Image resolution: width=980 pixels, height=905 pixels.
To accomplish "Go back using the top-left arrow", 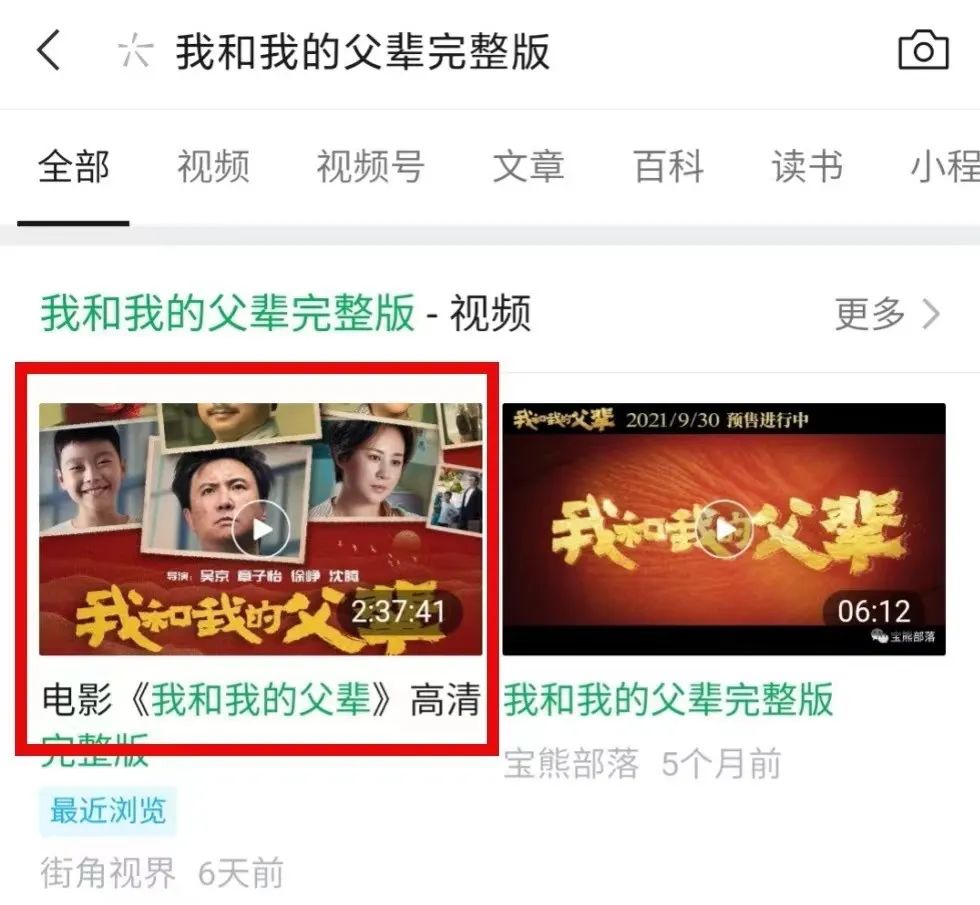I will (x=48, y=51).
